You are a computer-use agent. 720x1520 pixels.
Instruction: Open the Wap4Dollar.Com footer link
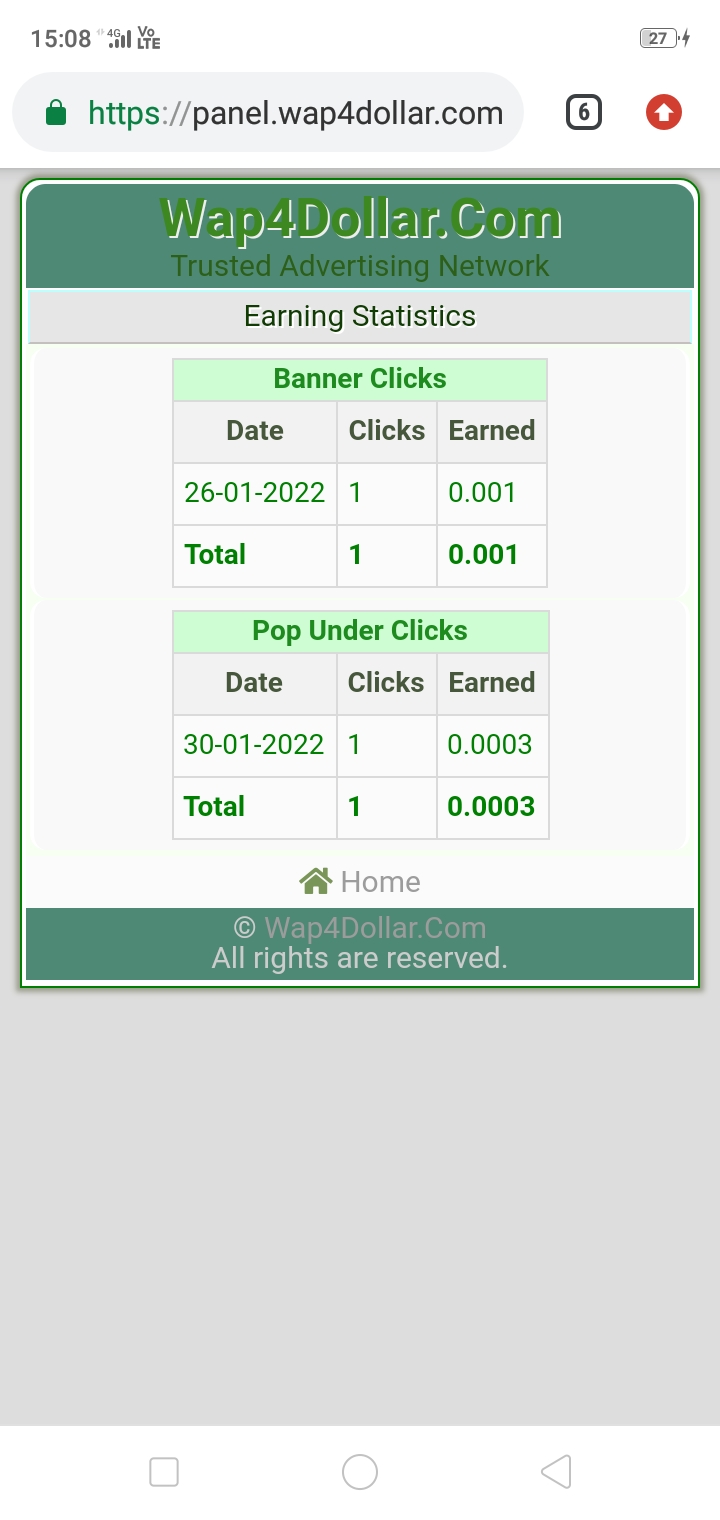(375, 928)
